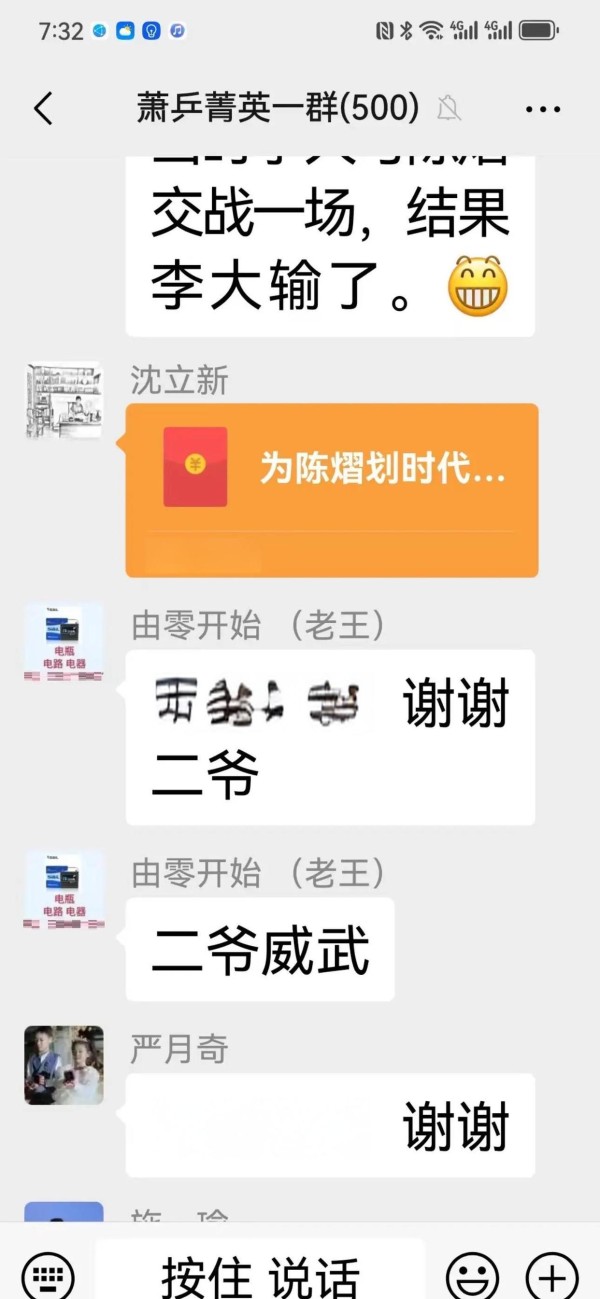Open 严月奇's profile avatar
600x1299 pixels.
click(x=64, y=1065)
